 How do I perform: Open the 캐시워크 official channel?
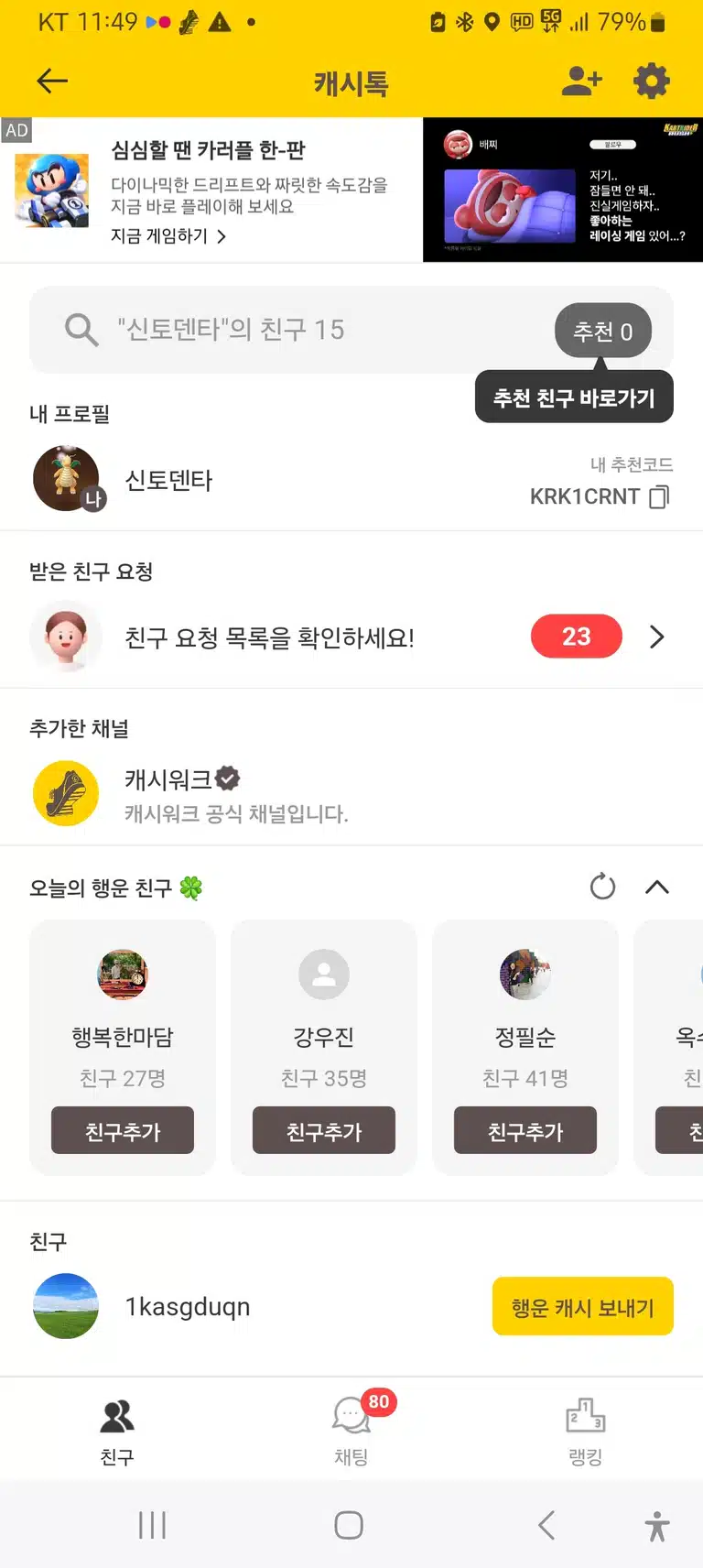pyautogui.click(x=351, y=794)
